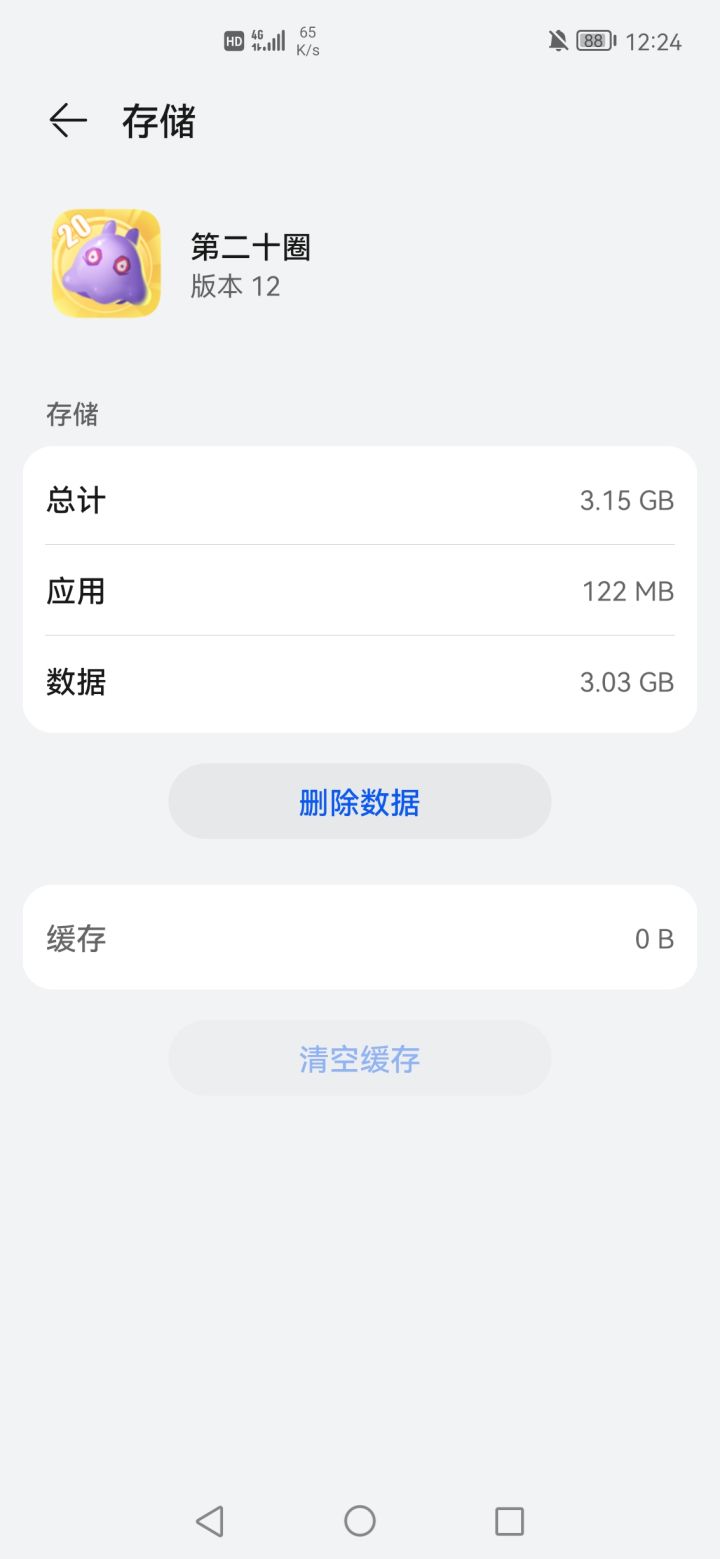
Task: Tap the system back triangle
Action: 210,1521
